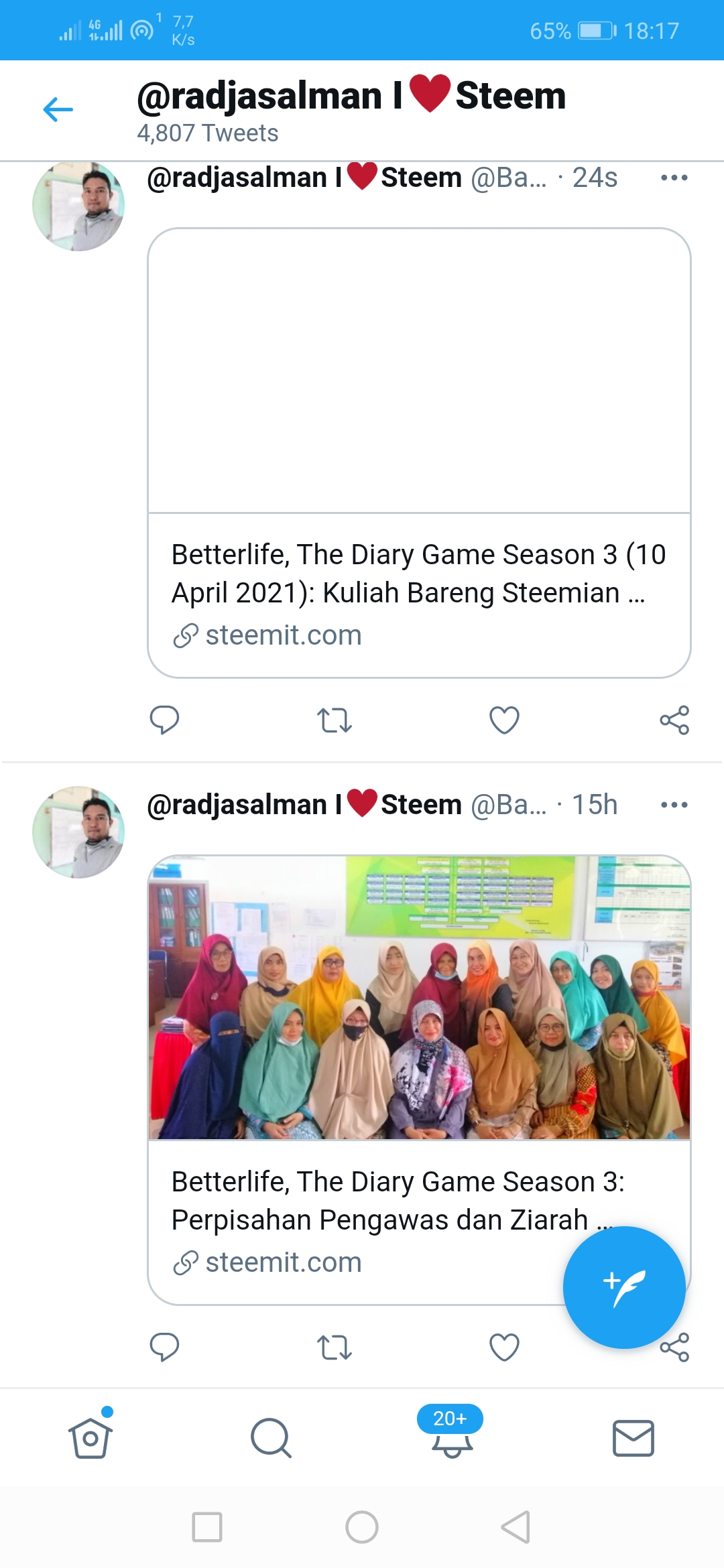This screenshot has height=1568, width=724.
Task: Go back using the blue arrow
Action: pyautogui.click(x=58, y=110)
